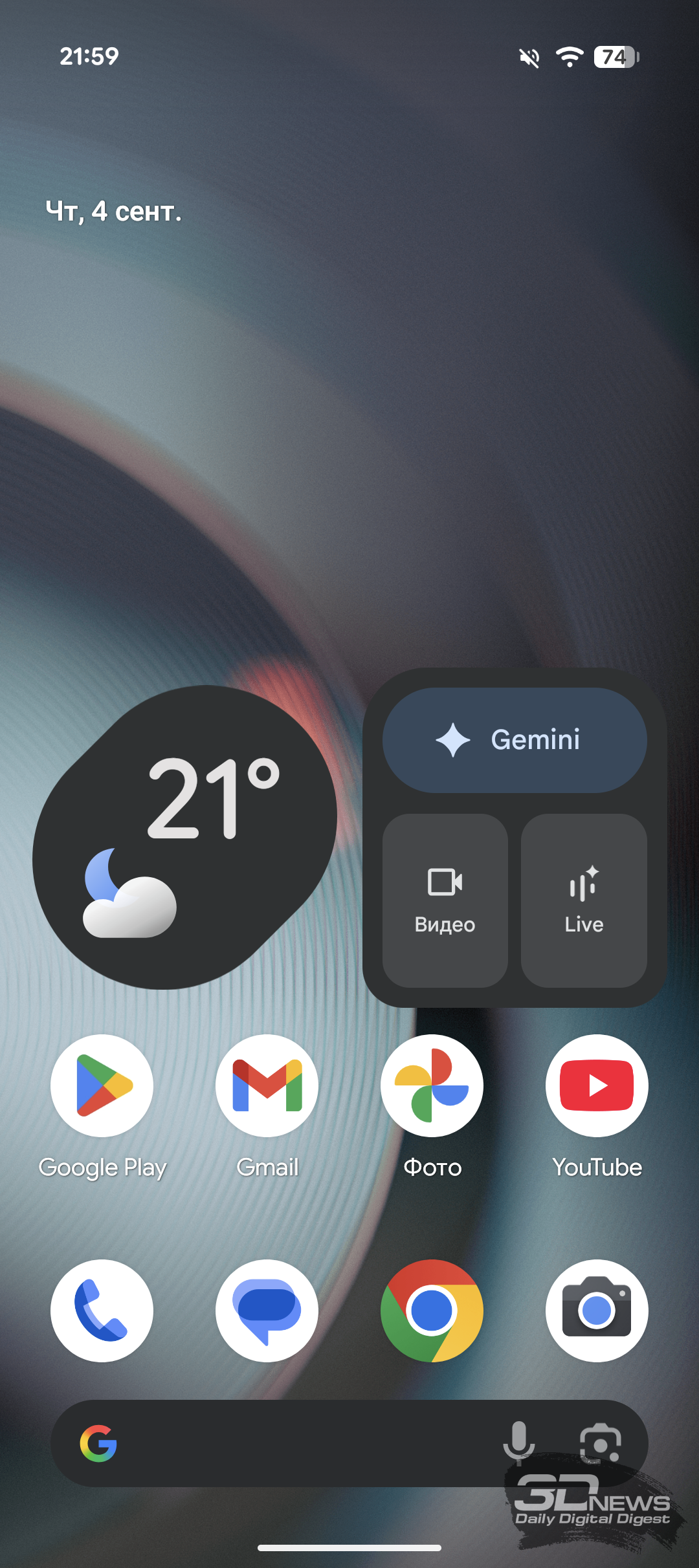This screenshot has height=1568, width=699.
Task: Open Google Lens from the search bar
Action: pos(601,1443)
